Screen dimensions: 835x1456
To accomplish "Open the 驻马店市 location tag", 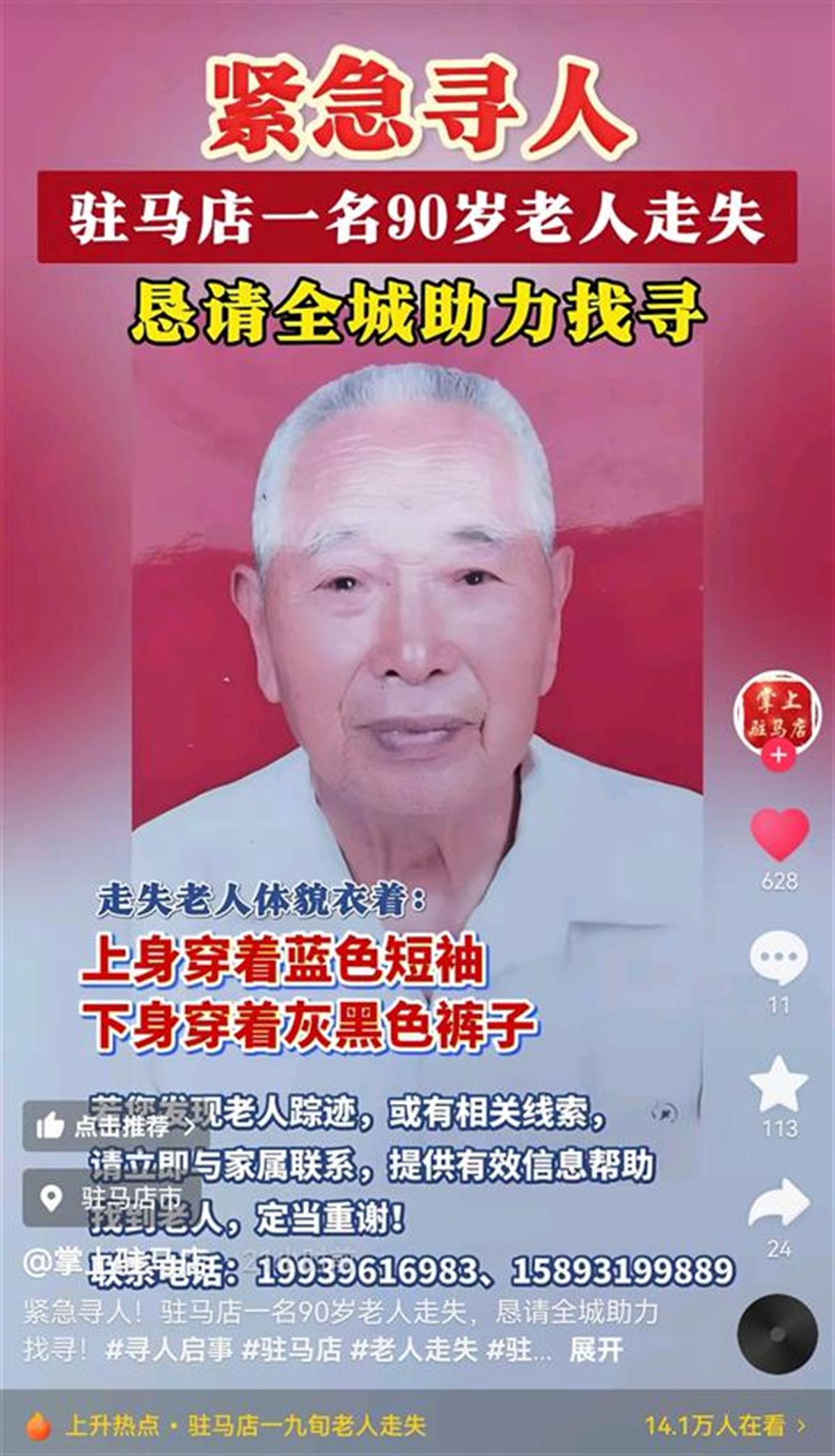I will (111, 1199).
